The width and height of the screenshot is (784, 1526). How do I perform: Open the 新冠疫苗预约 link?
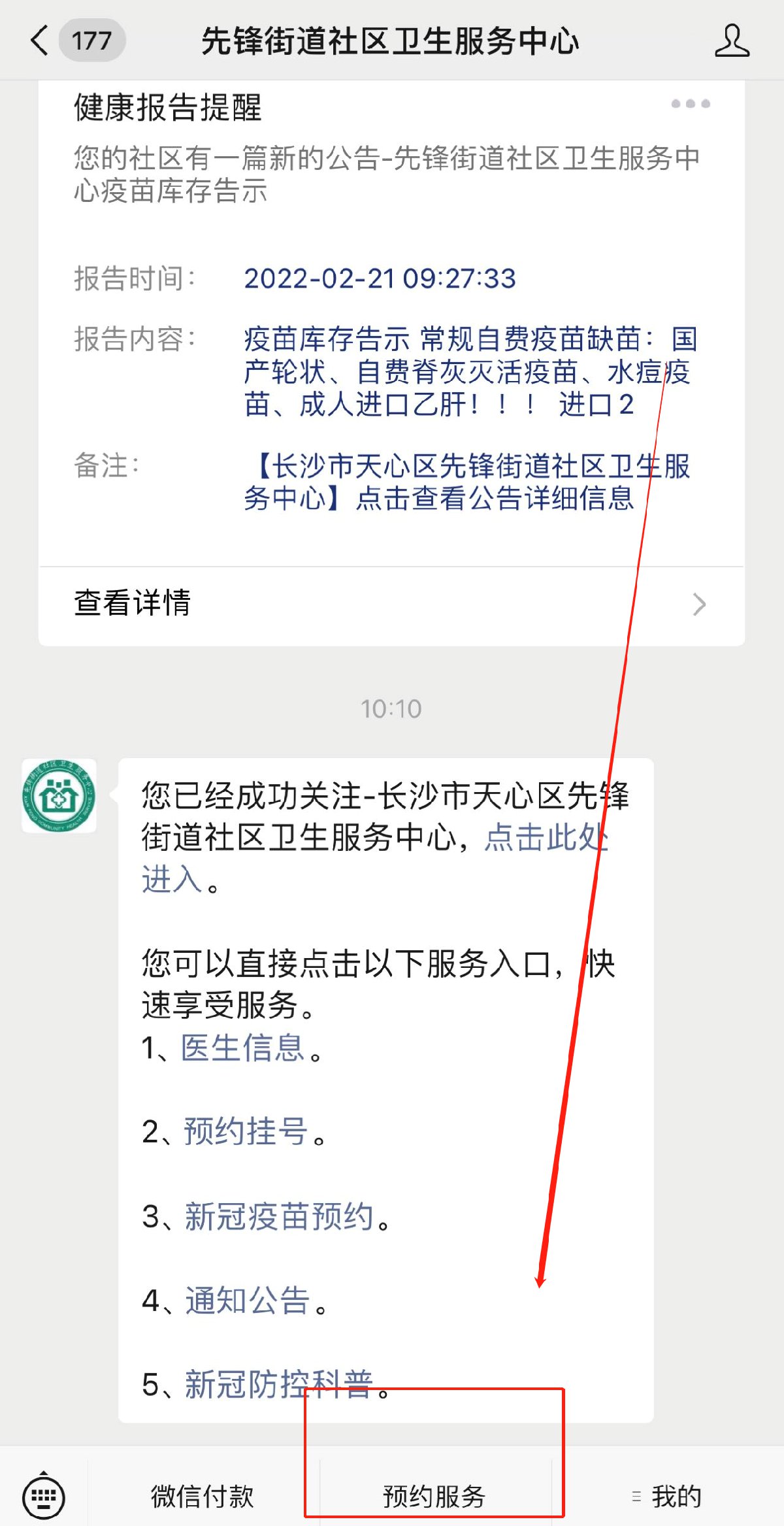(279, 1216)
